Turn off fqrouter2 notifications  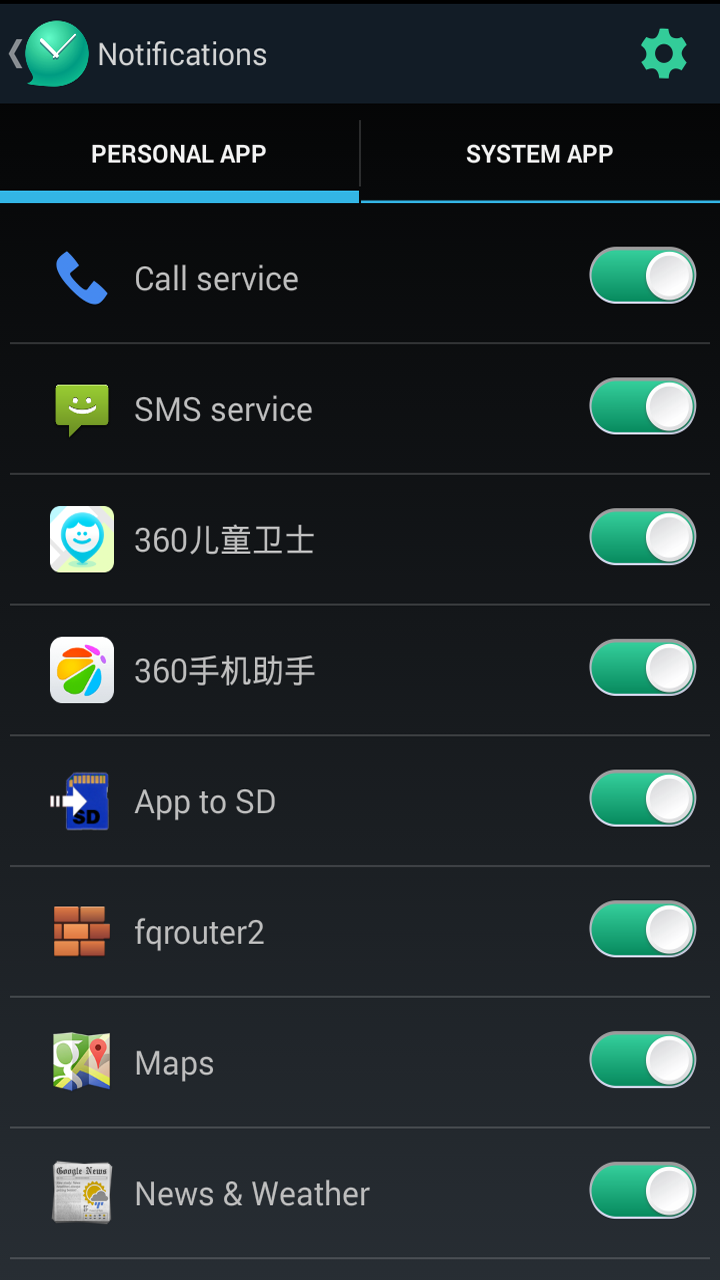(642, 929)
